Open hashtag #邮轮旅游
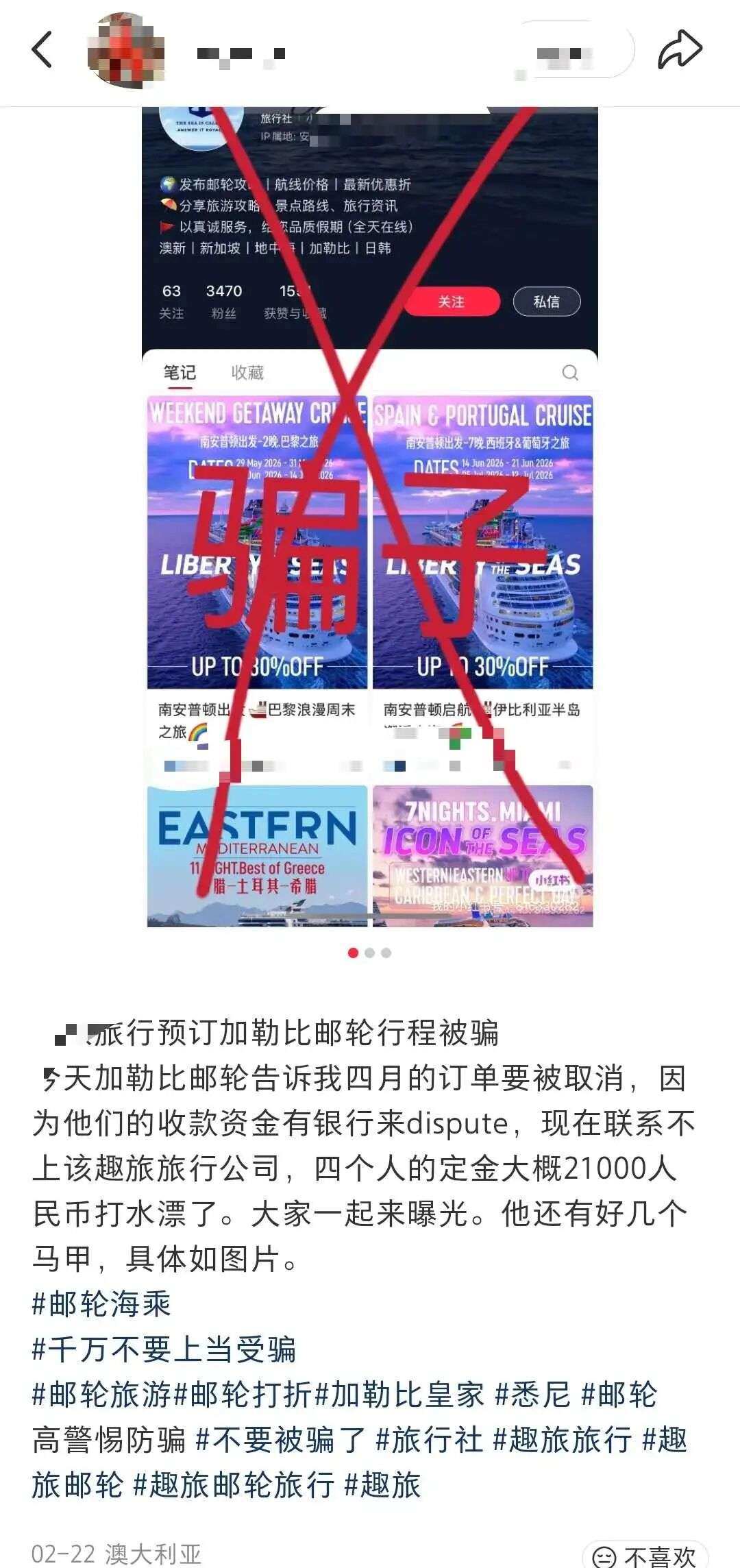The width and height of the screenshot is (740, 1568). 101,1394
